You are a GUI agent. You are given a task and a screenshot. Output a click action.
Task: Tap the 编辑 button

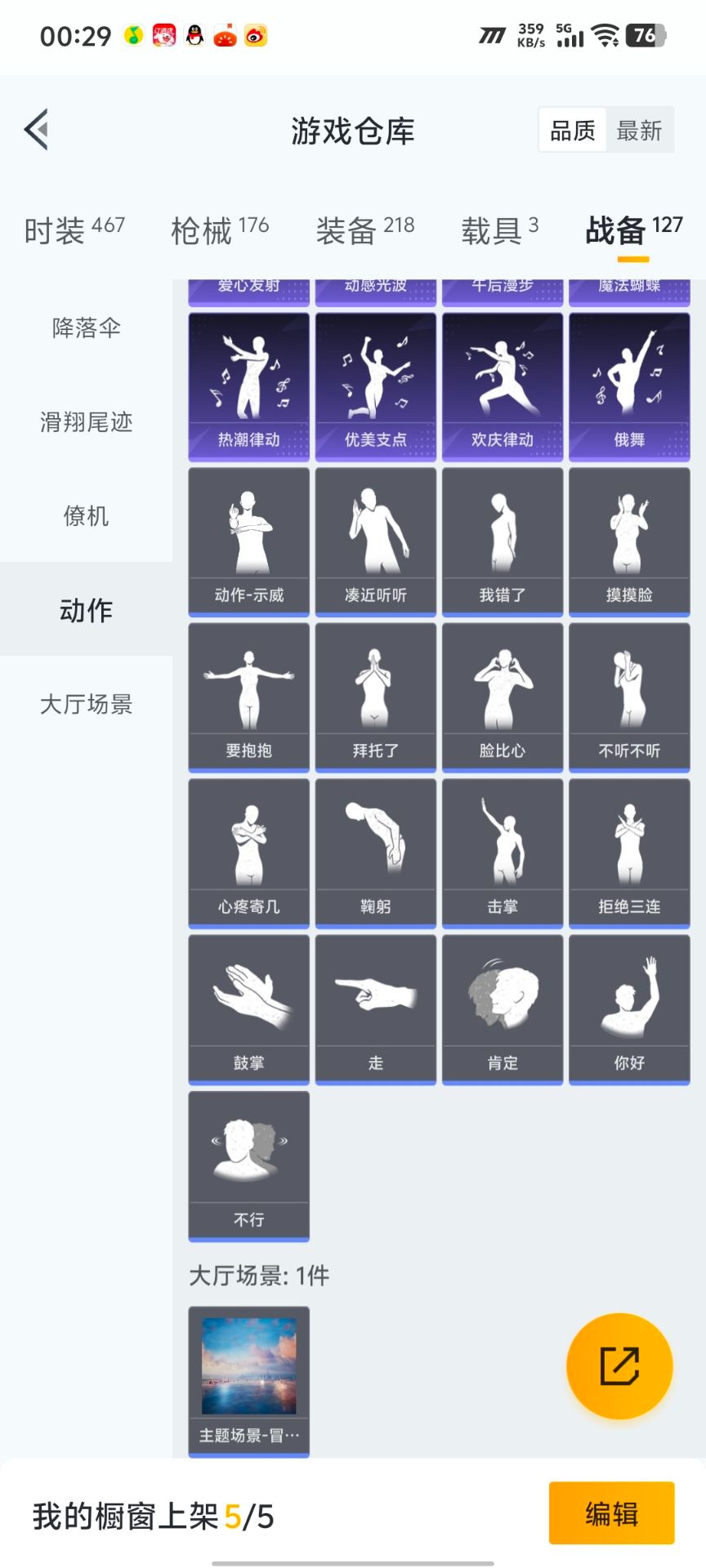click(611, 1513)
